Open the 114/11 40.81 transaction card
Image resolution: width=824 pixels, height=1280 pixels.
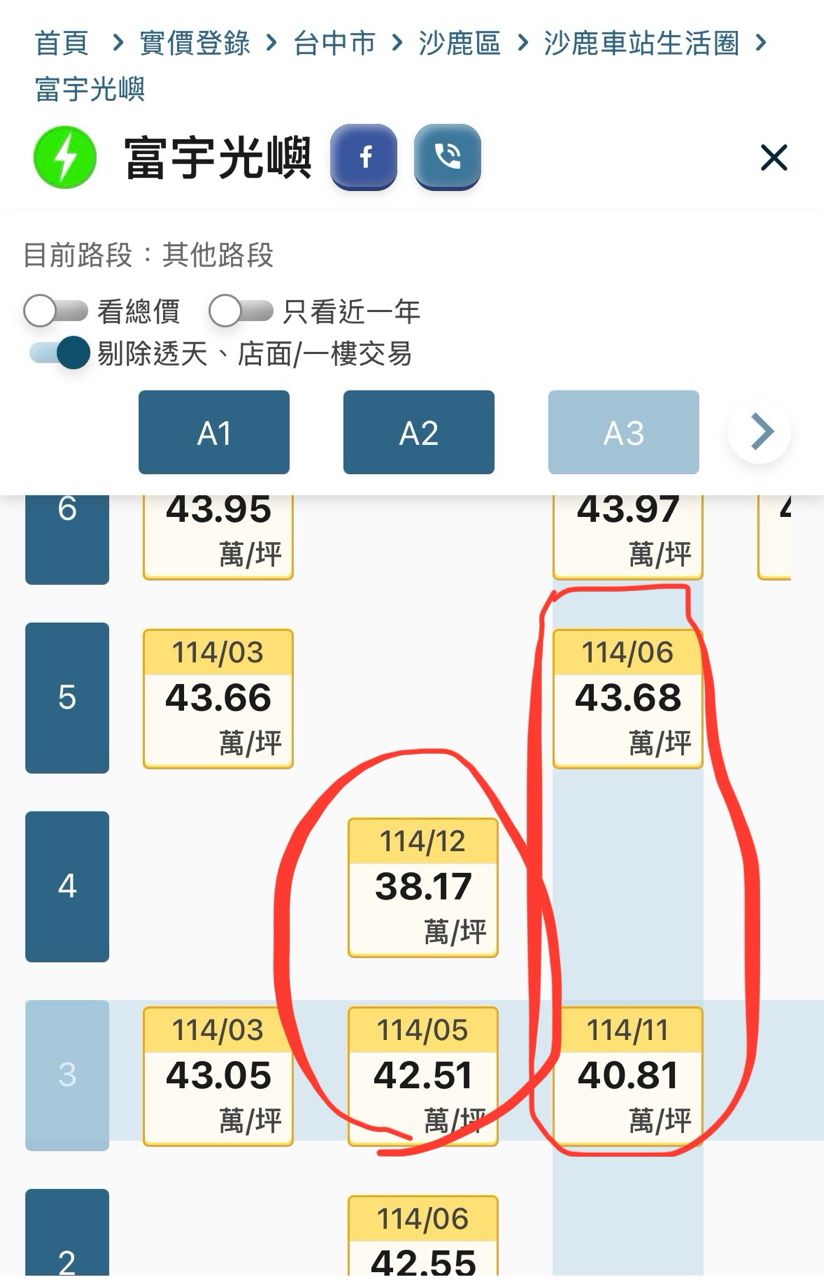coord(627,1076)
